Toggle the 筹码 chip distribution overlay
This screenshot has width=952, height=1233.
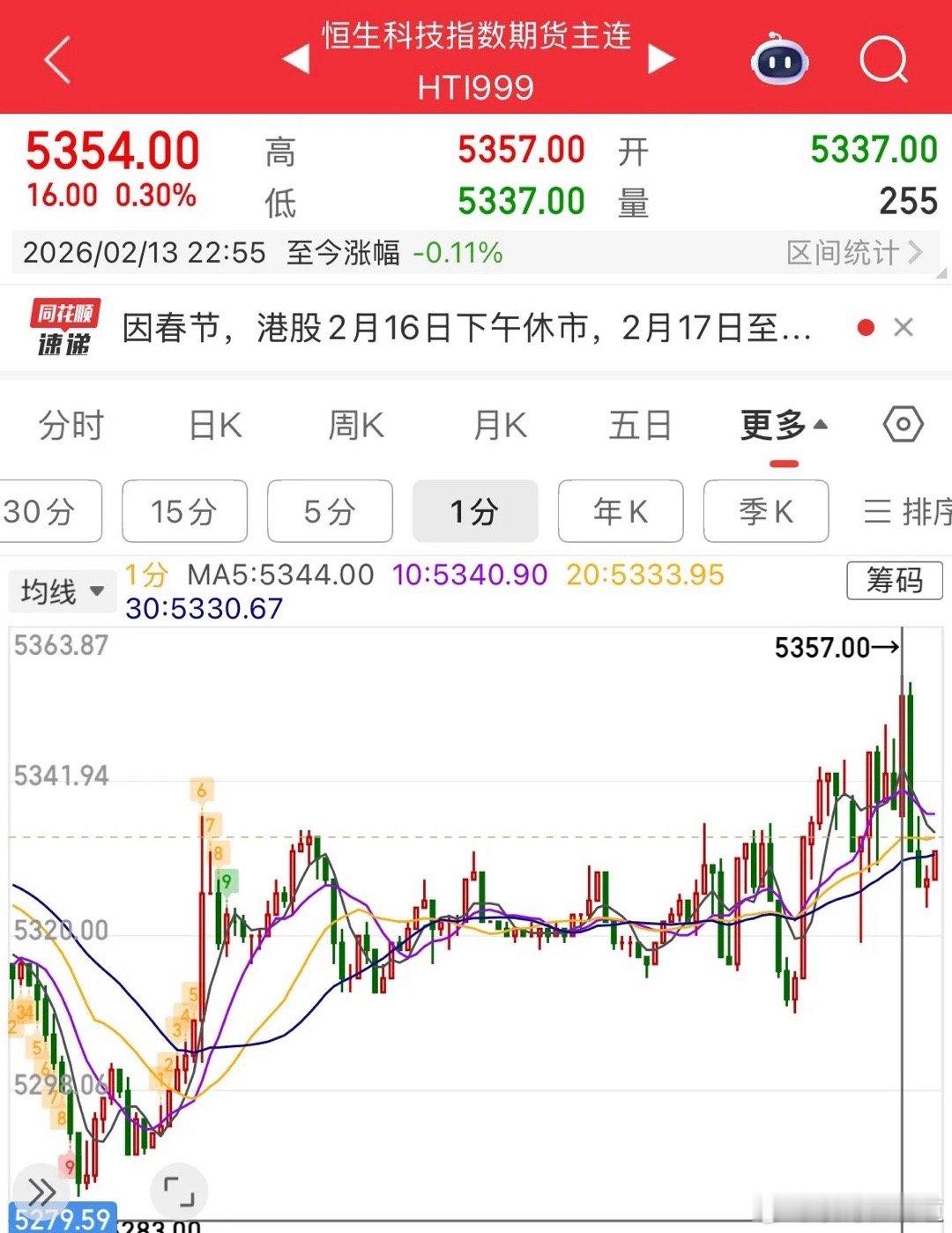(x=893, y=581)
